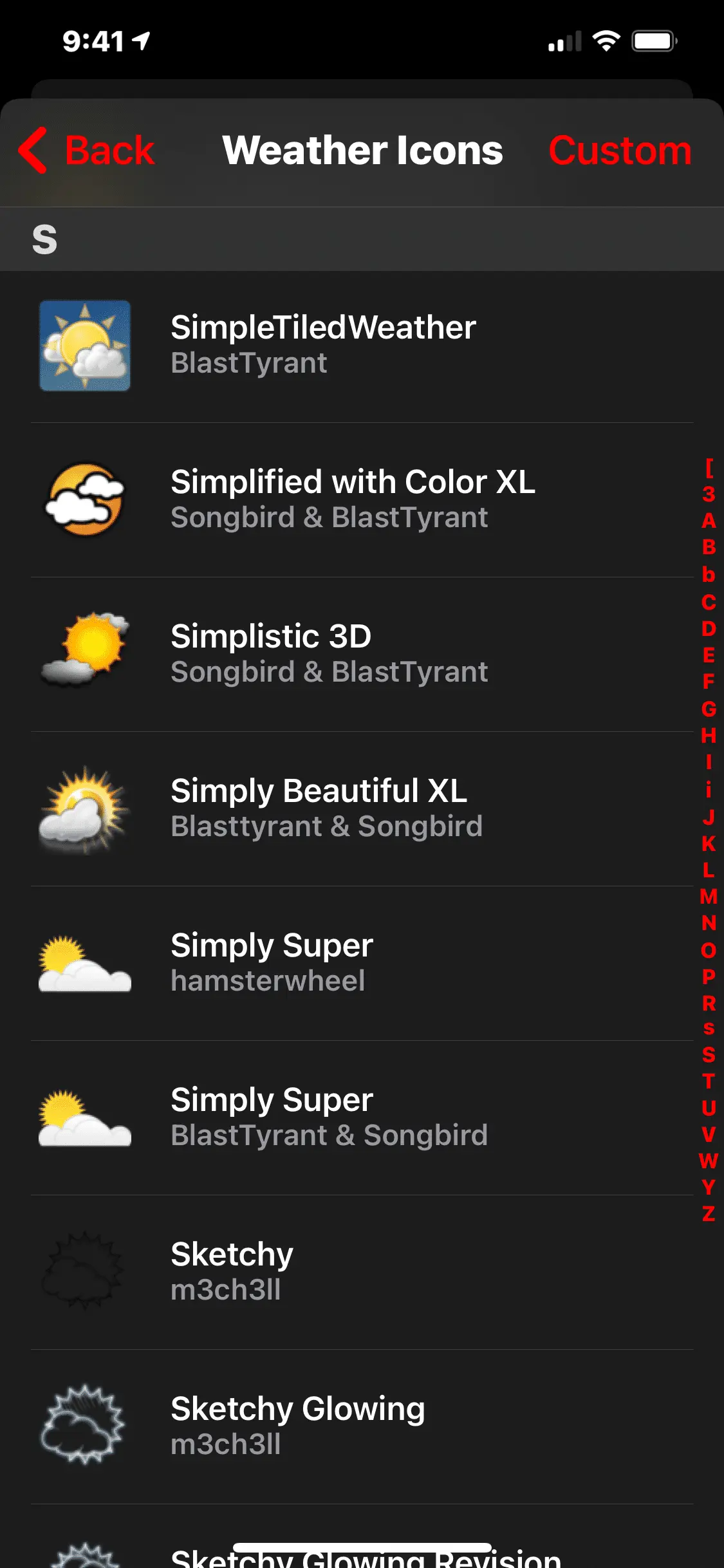This screenshot has width=724, height=1568.
Task: Select Simply Super by BlastTyrant & Songbird
Action: click(x=360, y=1117)
